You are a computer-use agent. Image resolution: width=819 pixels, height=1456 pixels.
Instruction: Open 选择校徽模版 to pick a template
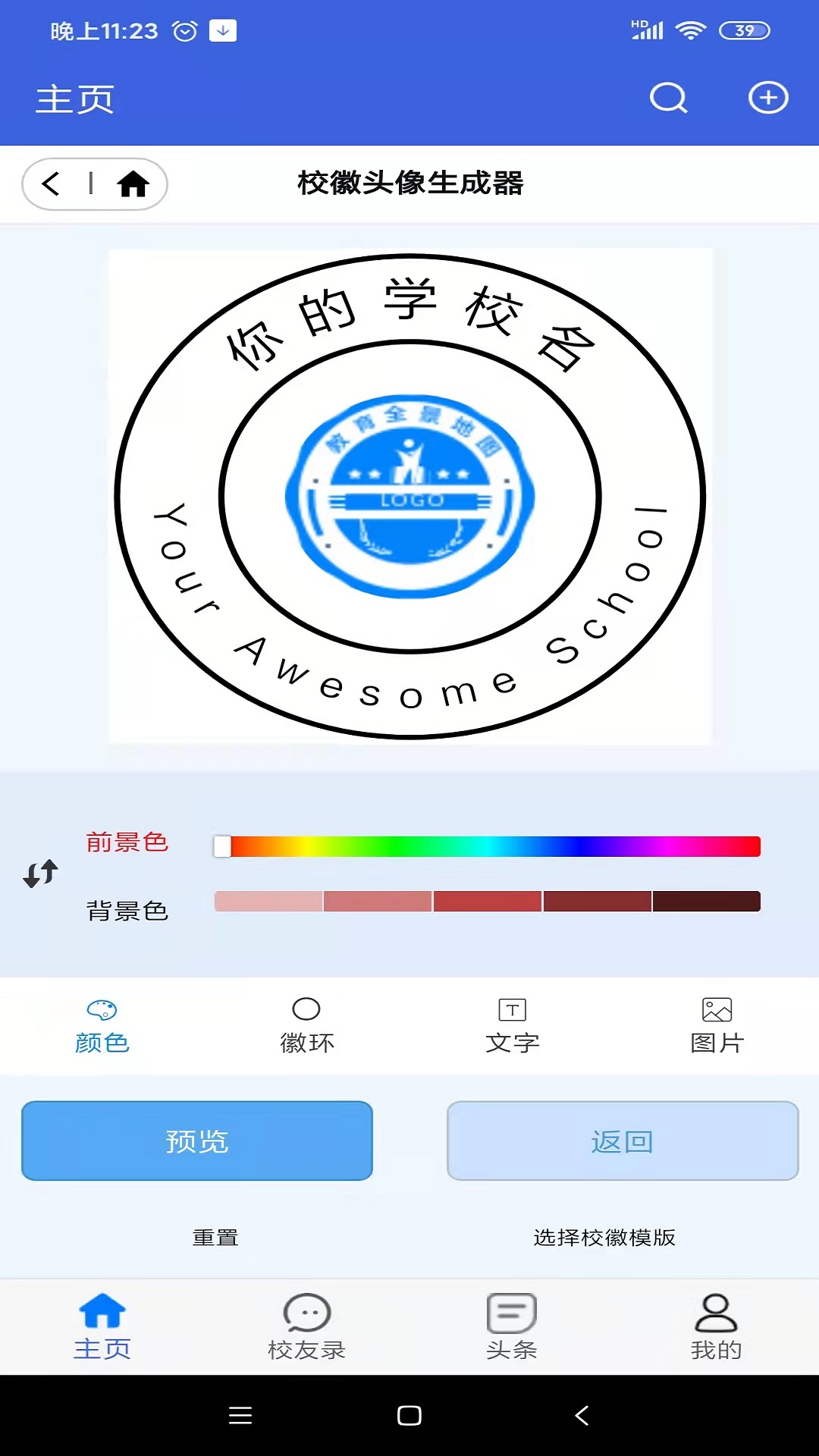[605, 1237]
